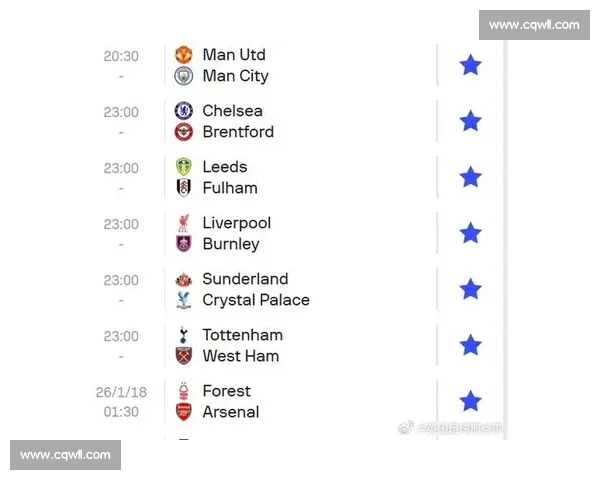
Task: Add Forest vs Arsenal to favorites
Action: click(x=470, y=401)
